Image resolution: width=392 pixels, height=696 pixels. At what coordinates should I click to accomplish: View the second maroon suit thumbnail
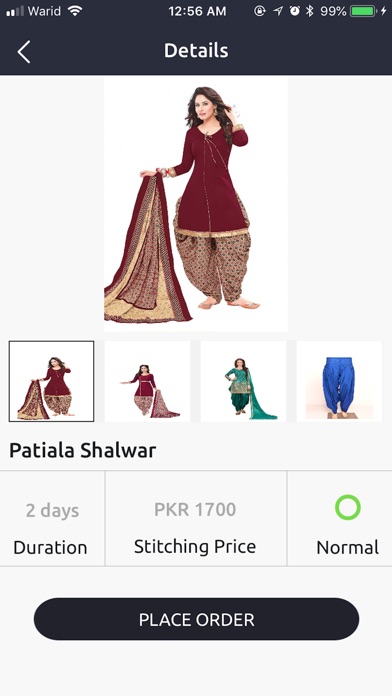click(147, 381)
